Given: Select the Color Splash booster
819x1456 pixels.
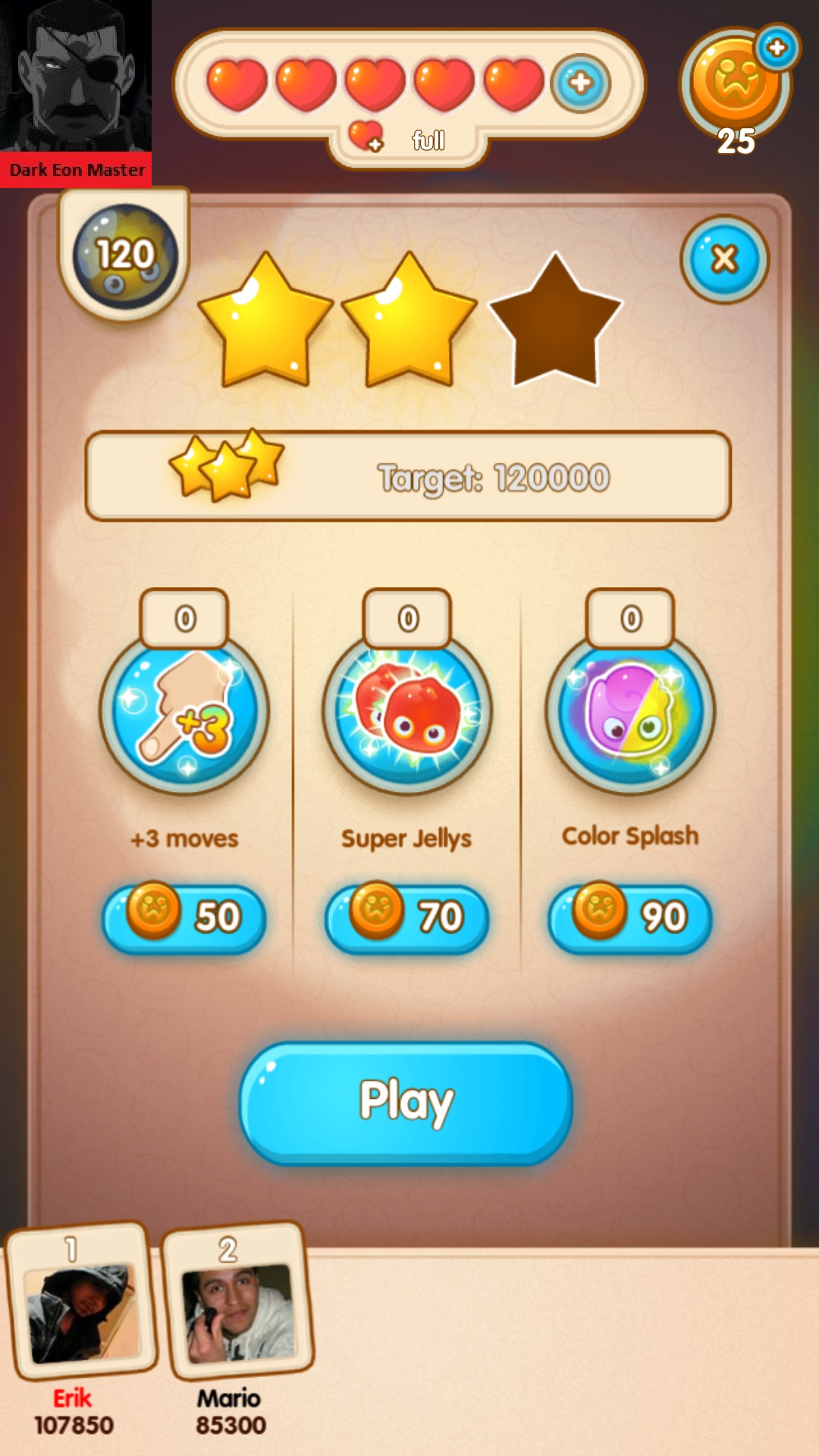Looking at the screenshot, I should point(630,713).
